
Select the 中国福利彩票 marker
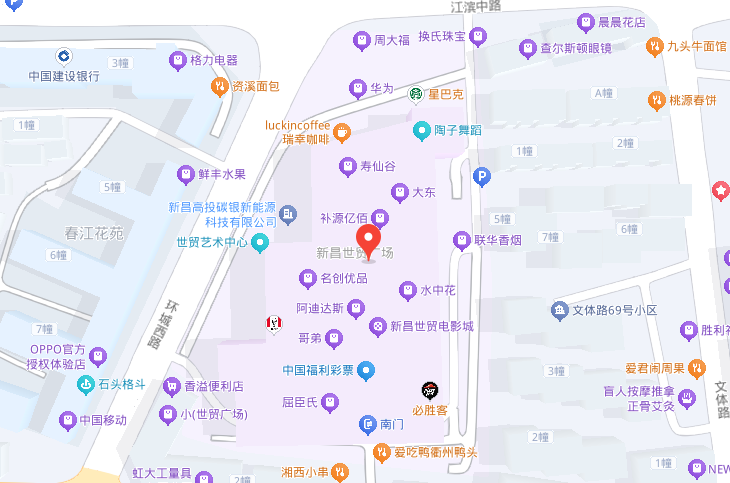coord(366,371)
